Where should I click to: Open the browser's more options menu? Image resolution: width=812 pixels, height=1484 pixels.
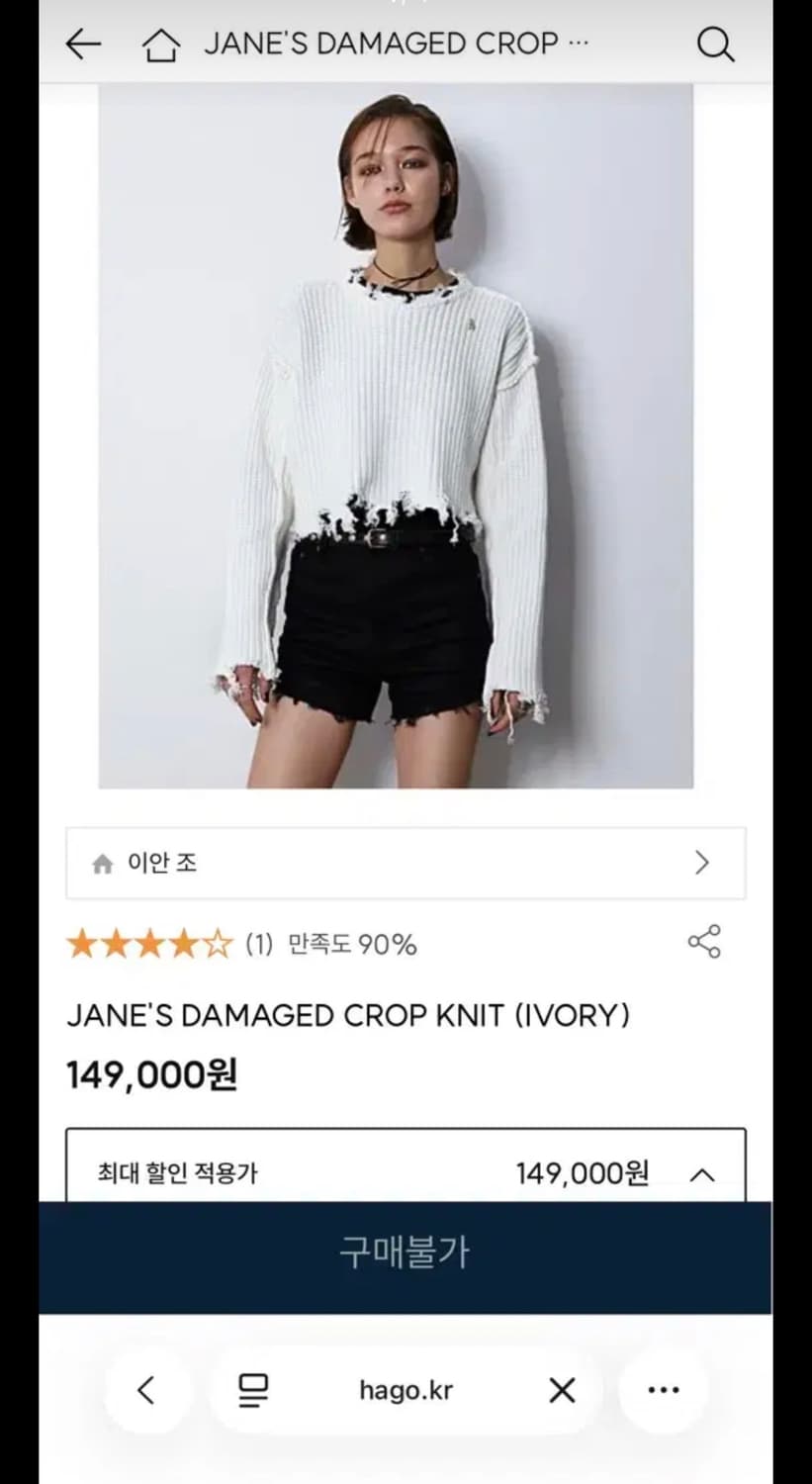pos(663,1390)
